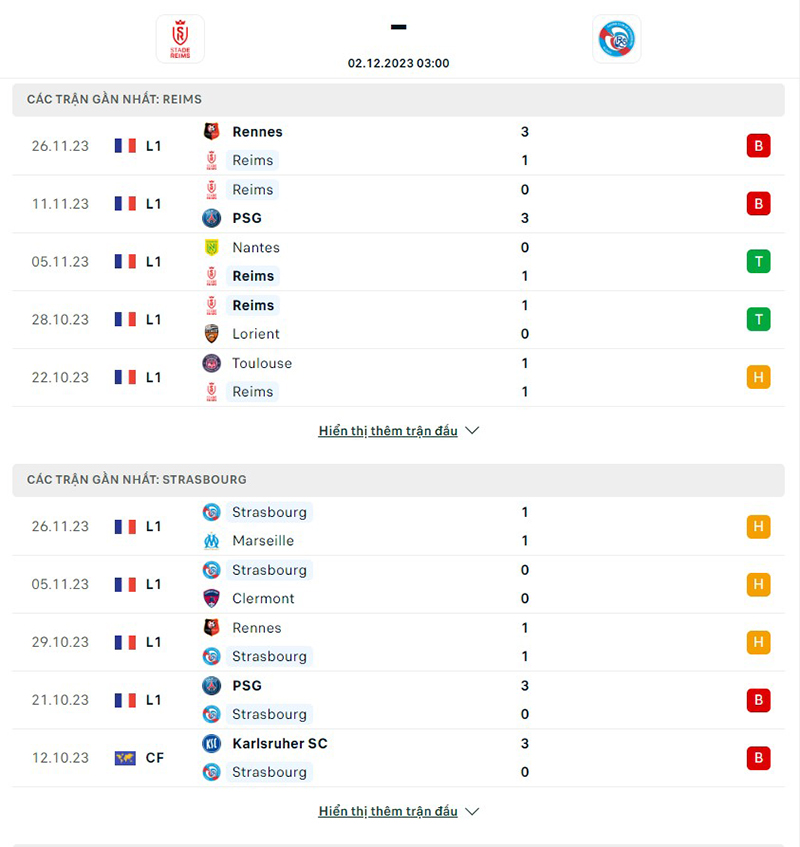Select the Nantes club logo
The width and height of the screenshot is (800, 847).
coord(212,247)
